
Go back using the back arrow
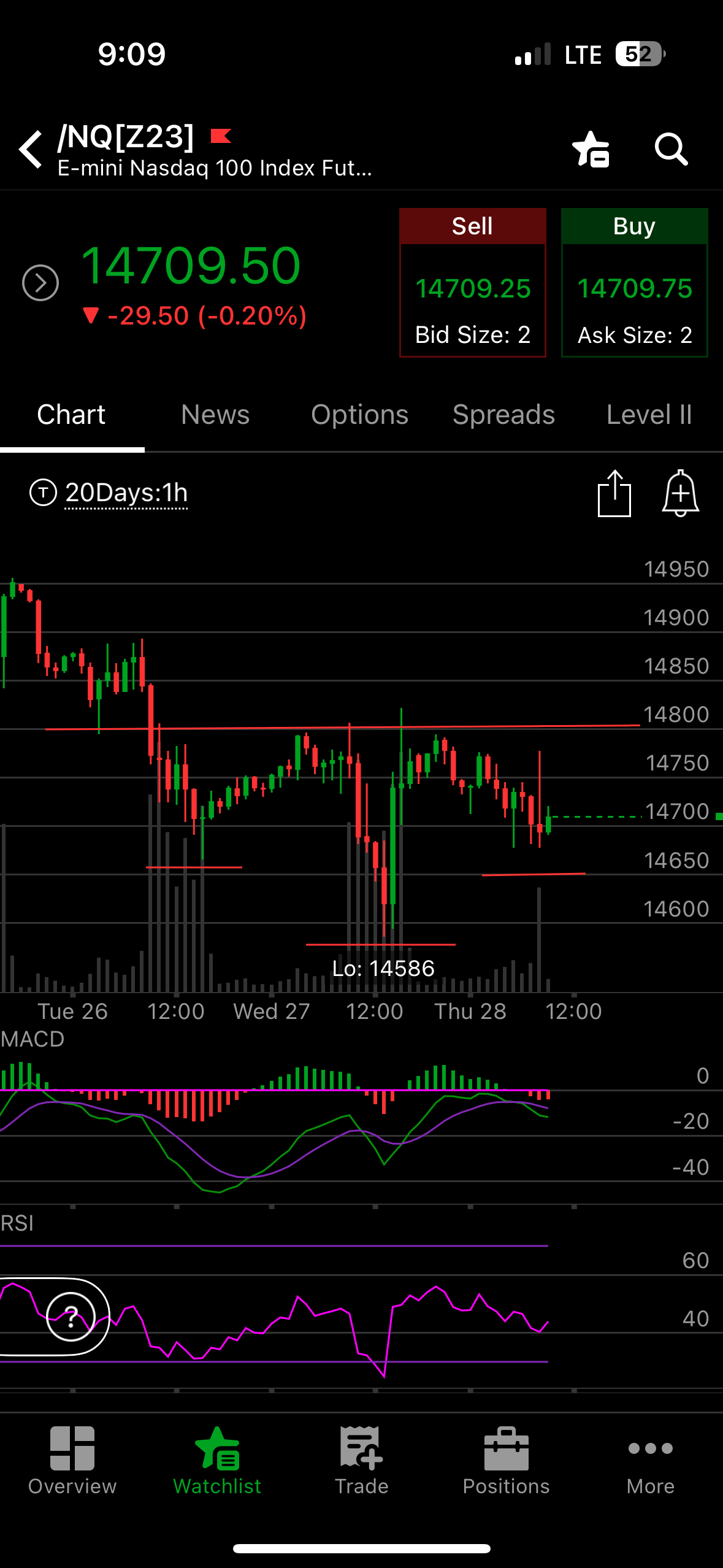[31, 149]
